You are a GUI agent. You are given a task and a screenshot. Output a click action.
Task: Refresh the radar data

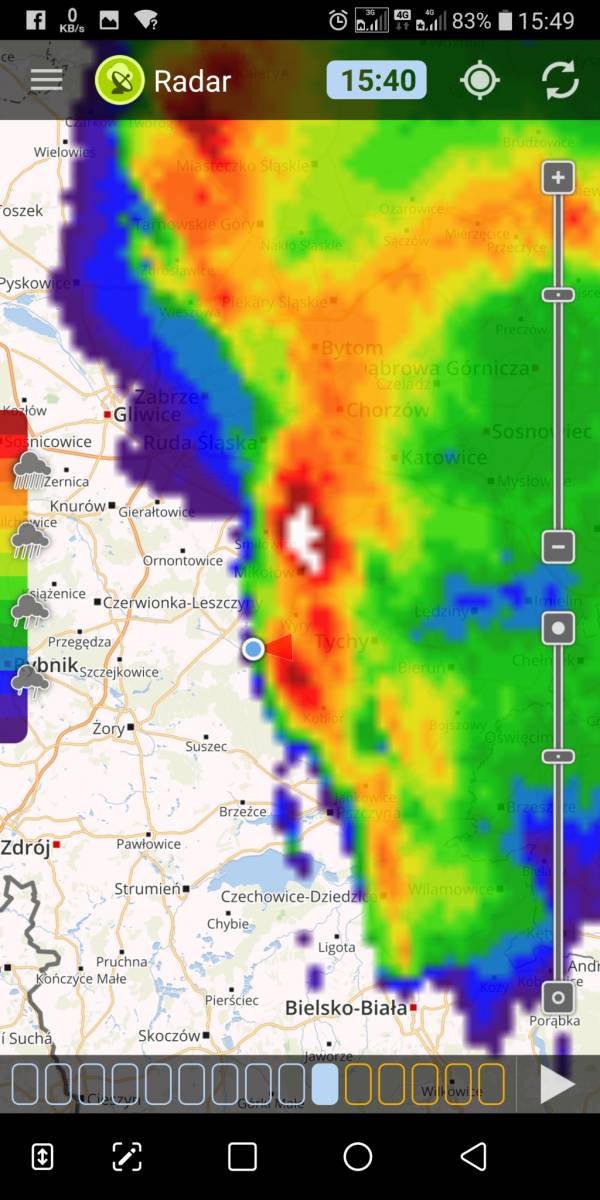(560, 80)
